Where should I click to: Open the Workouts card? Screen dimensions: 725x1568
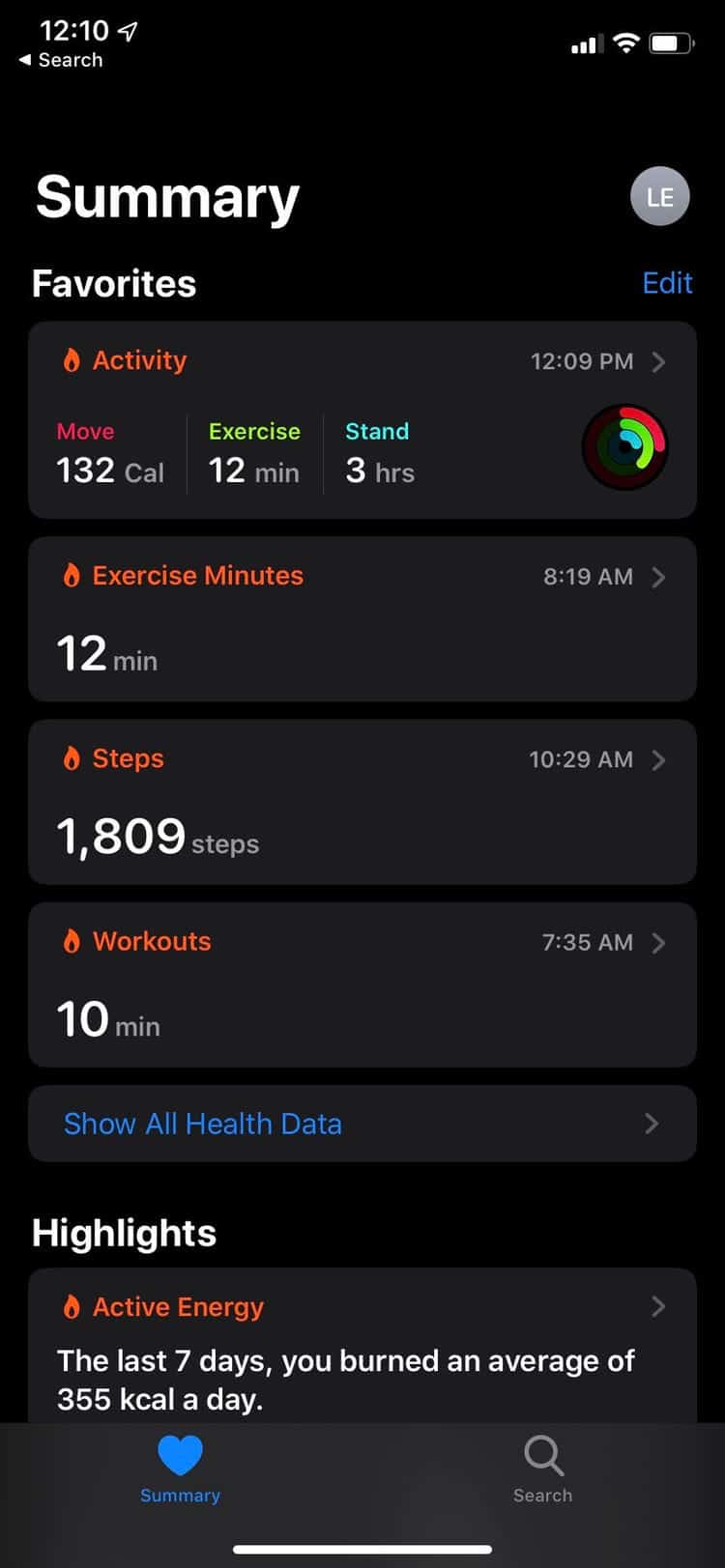(362, 984)
